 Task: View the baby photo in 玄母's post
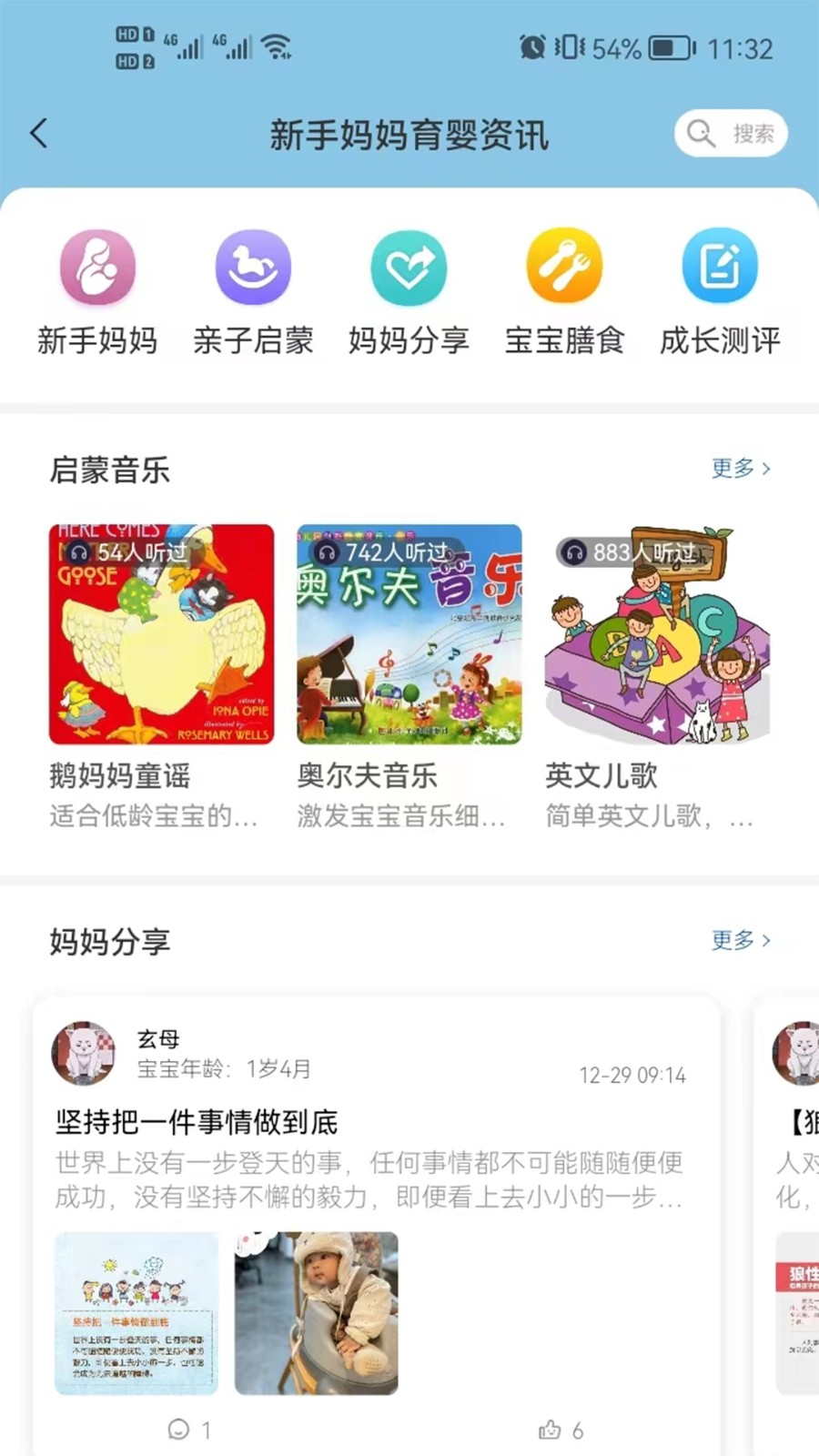pos(316,1313)
